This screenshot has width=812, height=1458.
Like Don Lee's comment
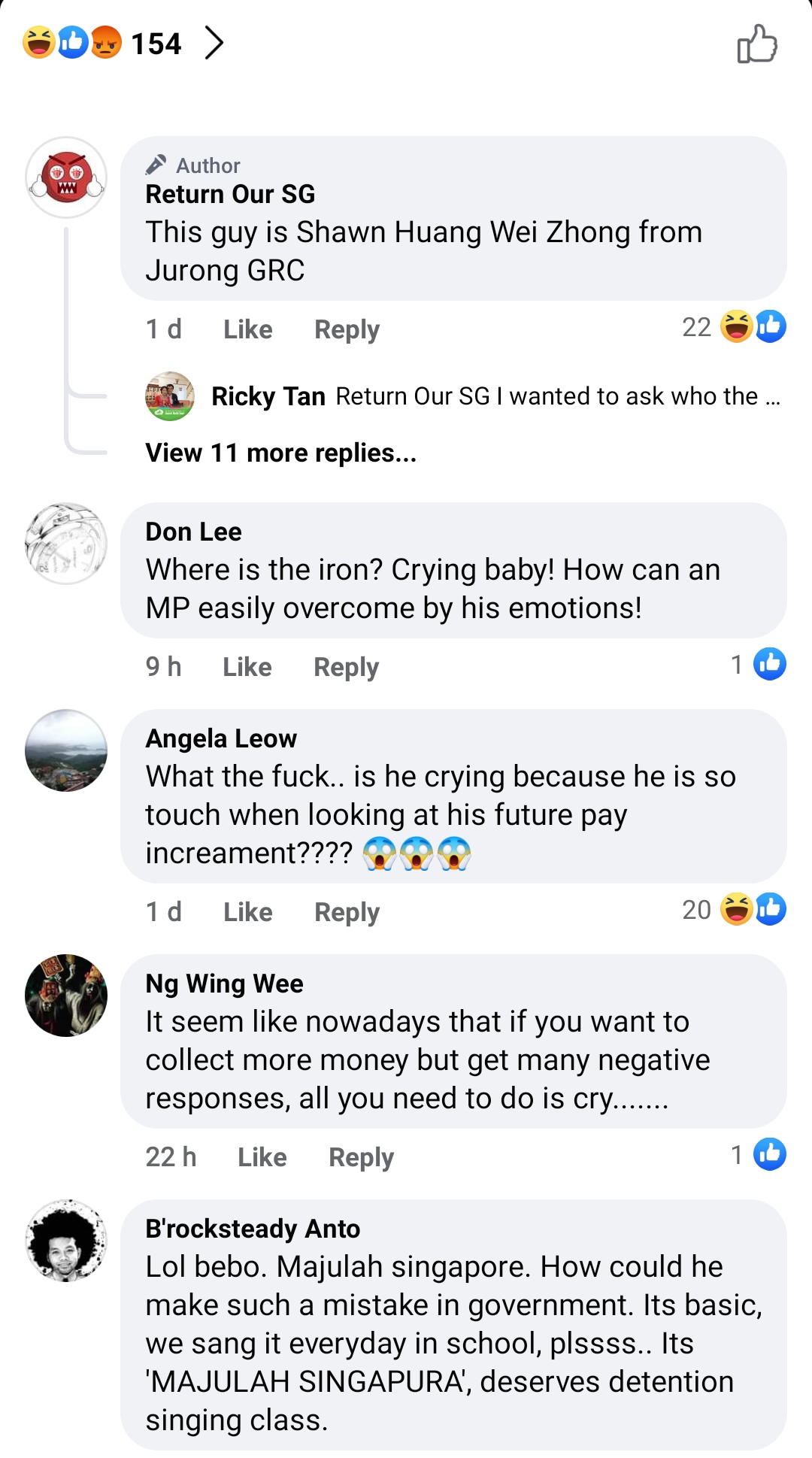tap(247, 667)
